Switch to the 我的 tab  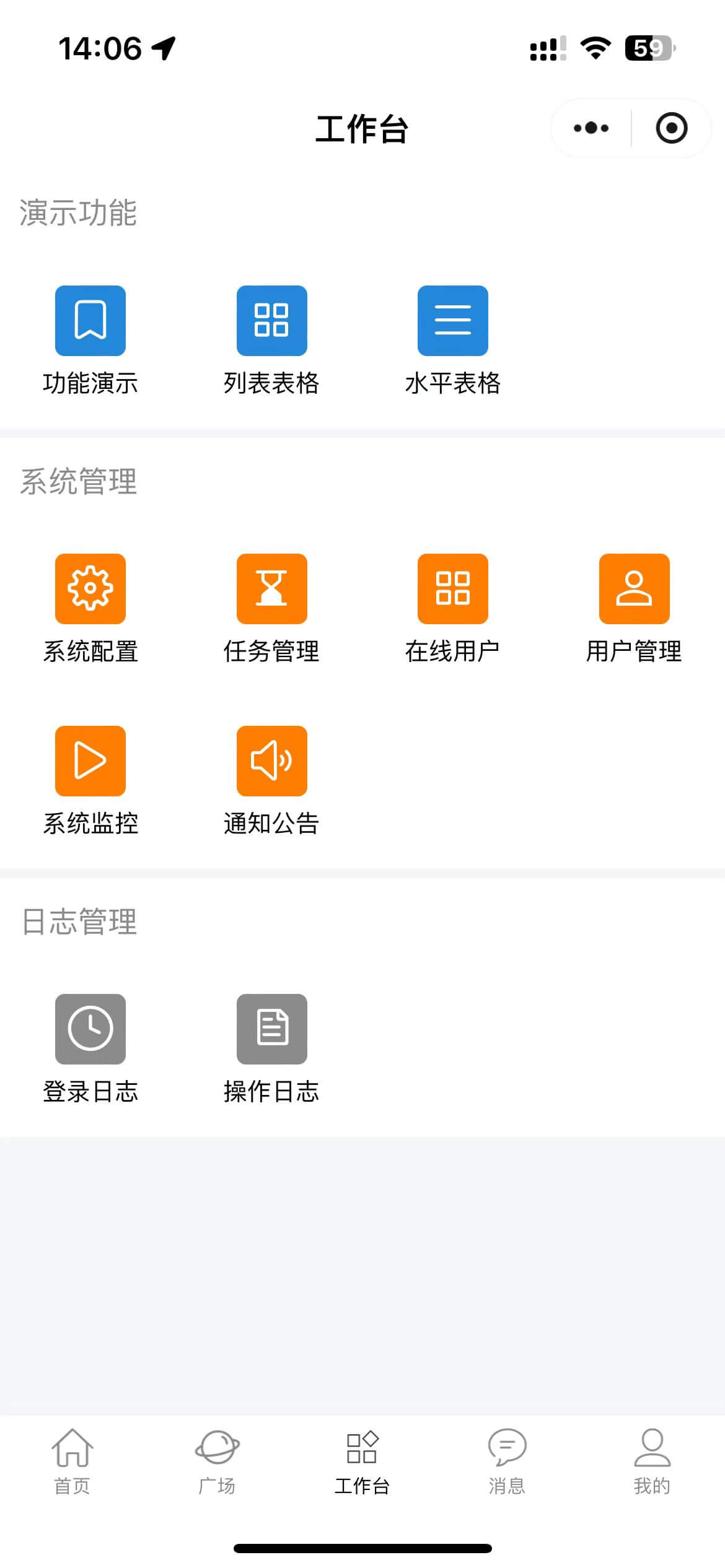click(652, 1461)
